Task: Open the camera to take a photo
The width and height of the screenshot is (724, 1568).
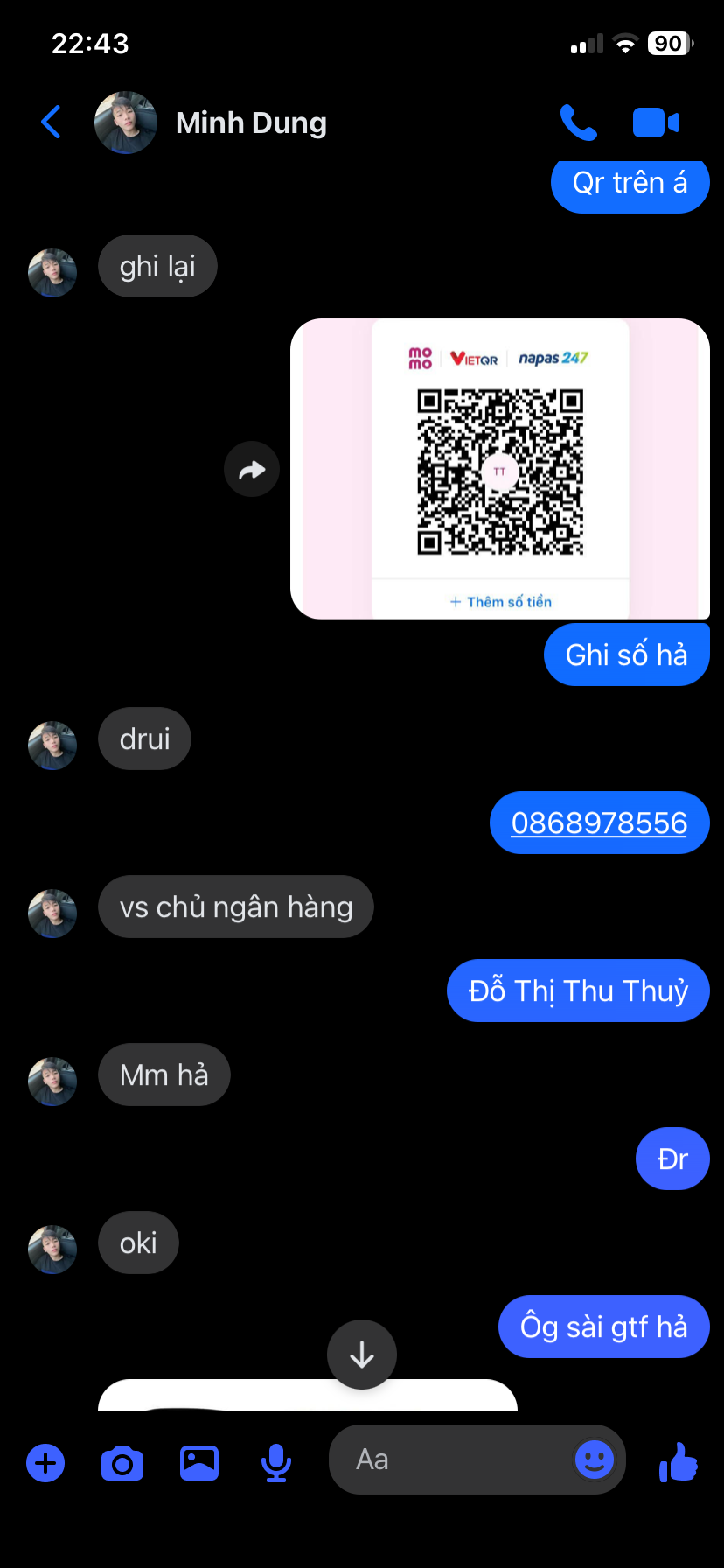Action: click(122, 1463)
